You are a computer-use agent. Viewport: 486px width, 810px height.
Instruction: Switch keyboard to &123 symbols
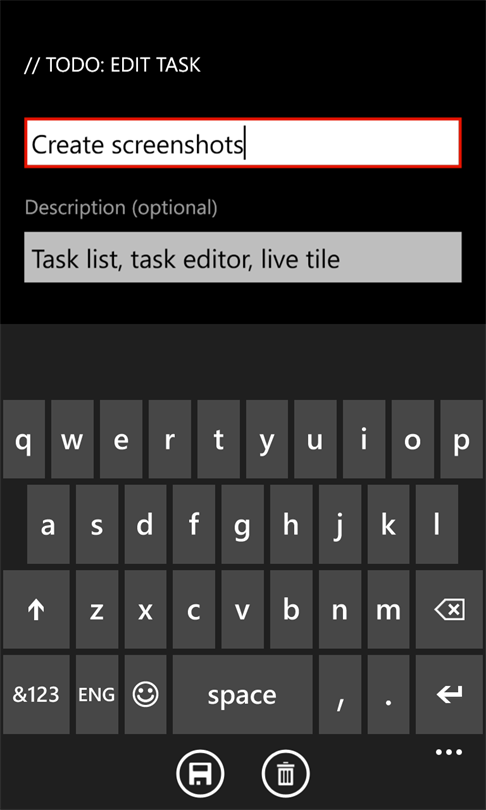point(36,695)
